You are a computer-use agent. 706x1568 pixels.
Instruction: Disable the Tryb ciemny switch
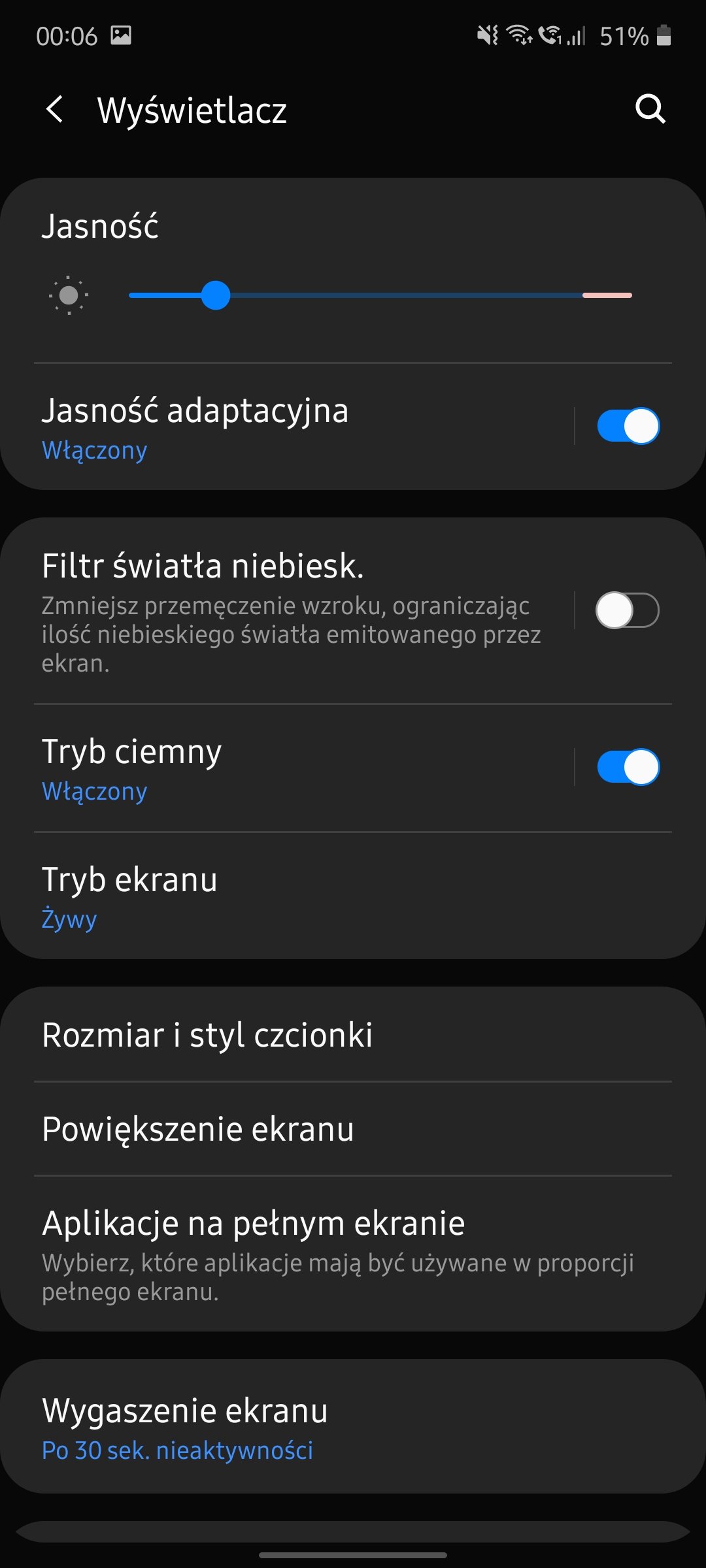[628, 767]
